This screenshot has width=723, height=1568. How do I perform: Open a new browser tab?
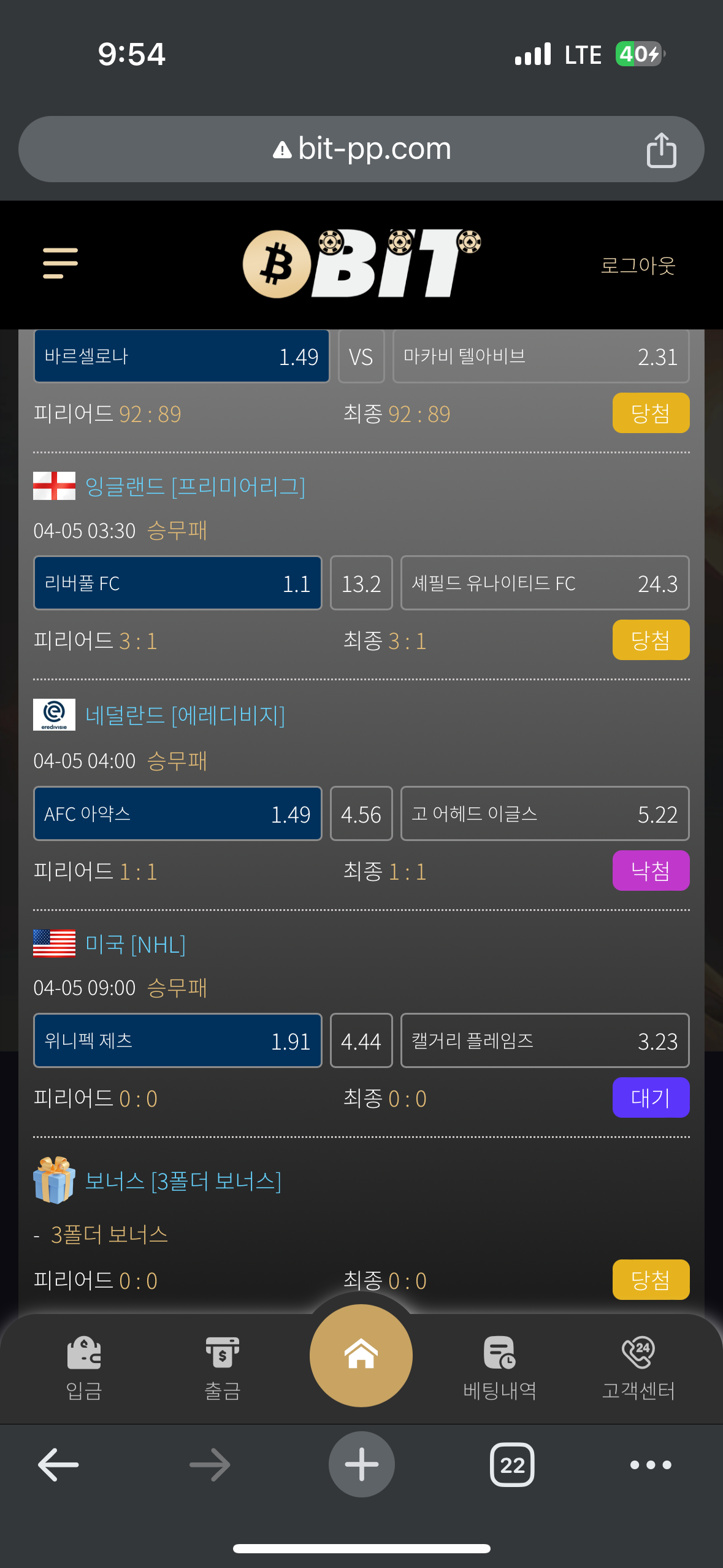coord(361,1464)
